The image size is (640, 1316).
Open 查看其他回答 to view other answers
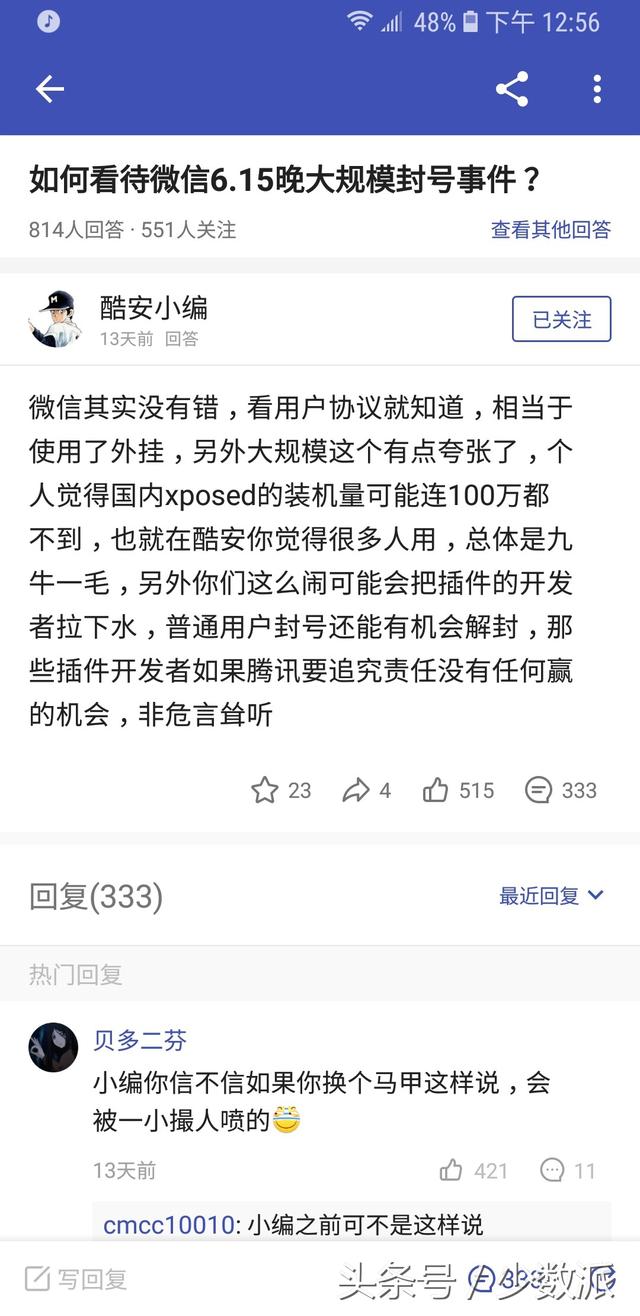(550, 229)
